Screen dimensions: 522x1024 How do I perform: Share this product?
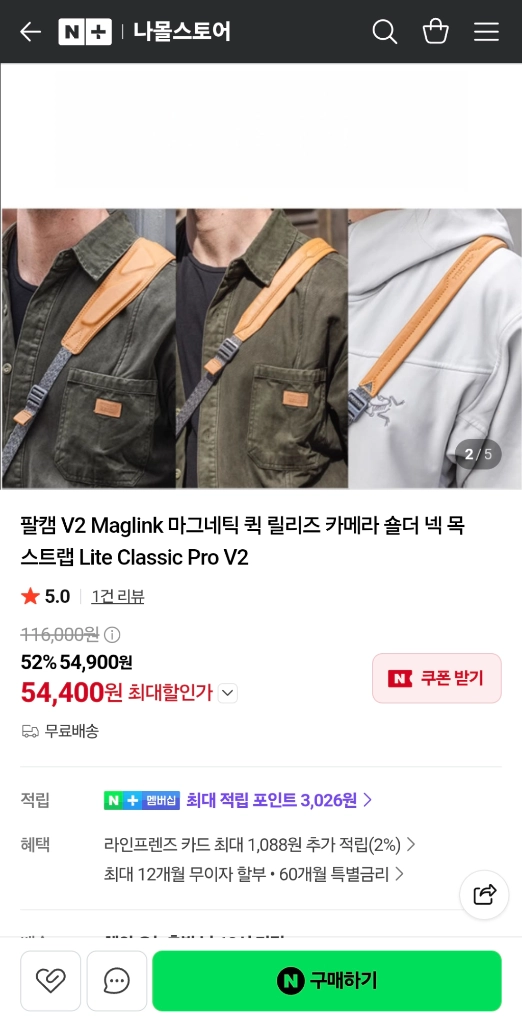[484, 895]
